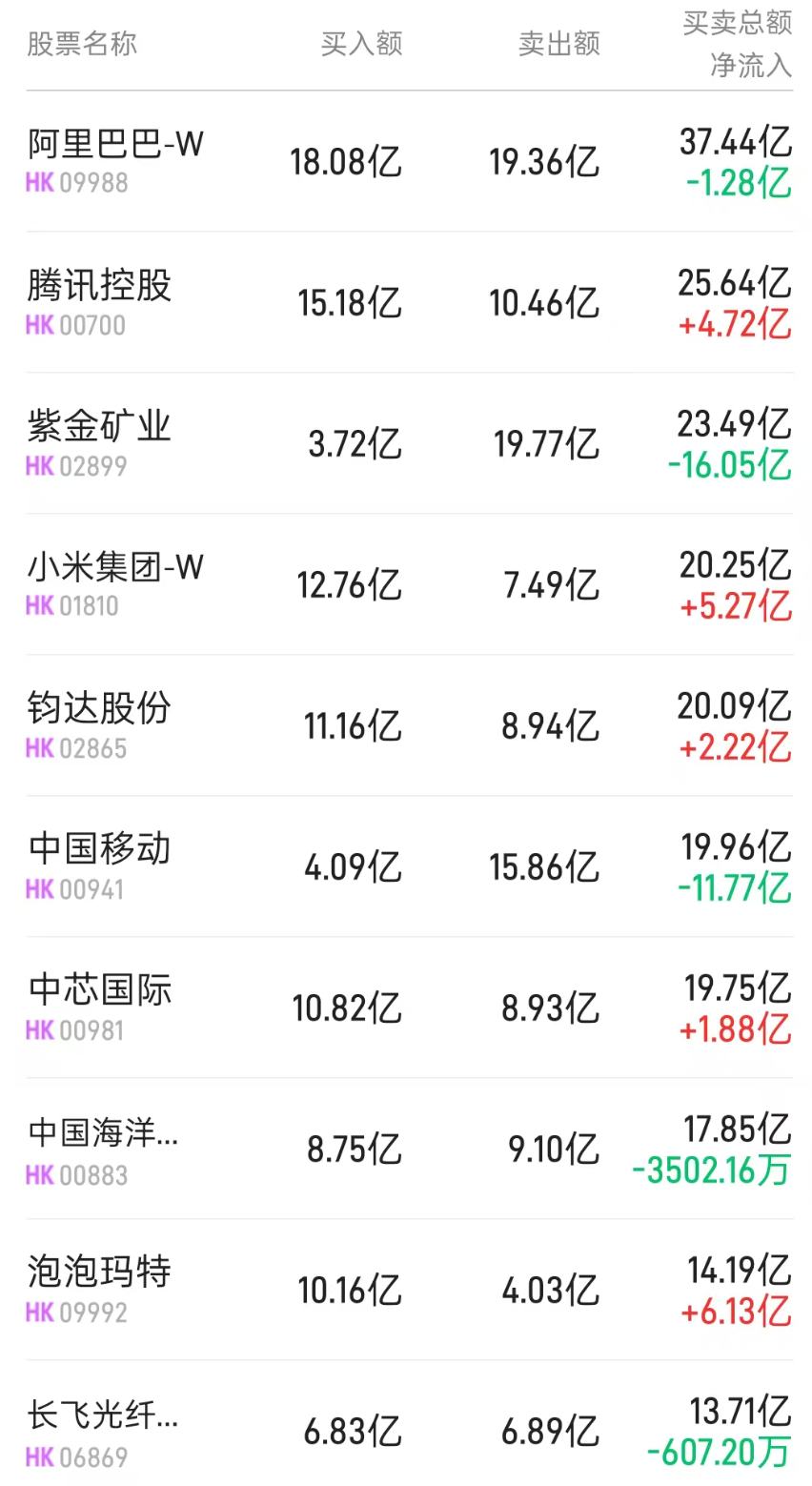Sort by the 卖出额 column header
The image size is (812, 1486).
558,43
